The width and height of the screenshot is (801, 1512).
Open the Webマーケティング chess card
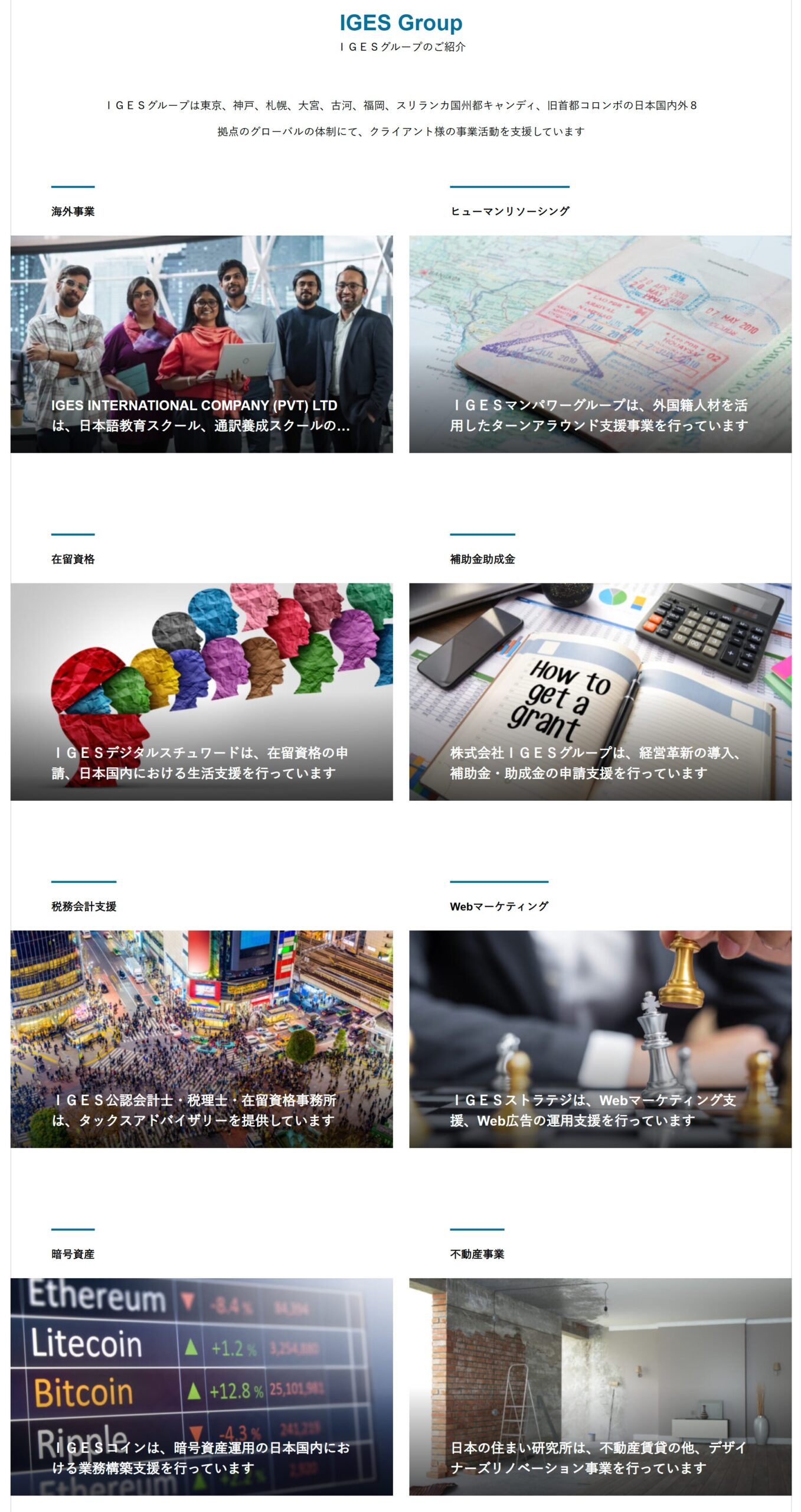pos(600,1039)
